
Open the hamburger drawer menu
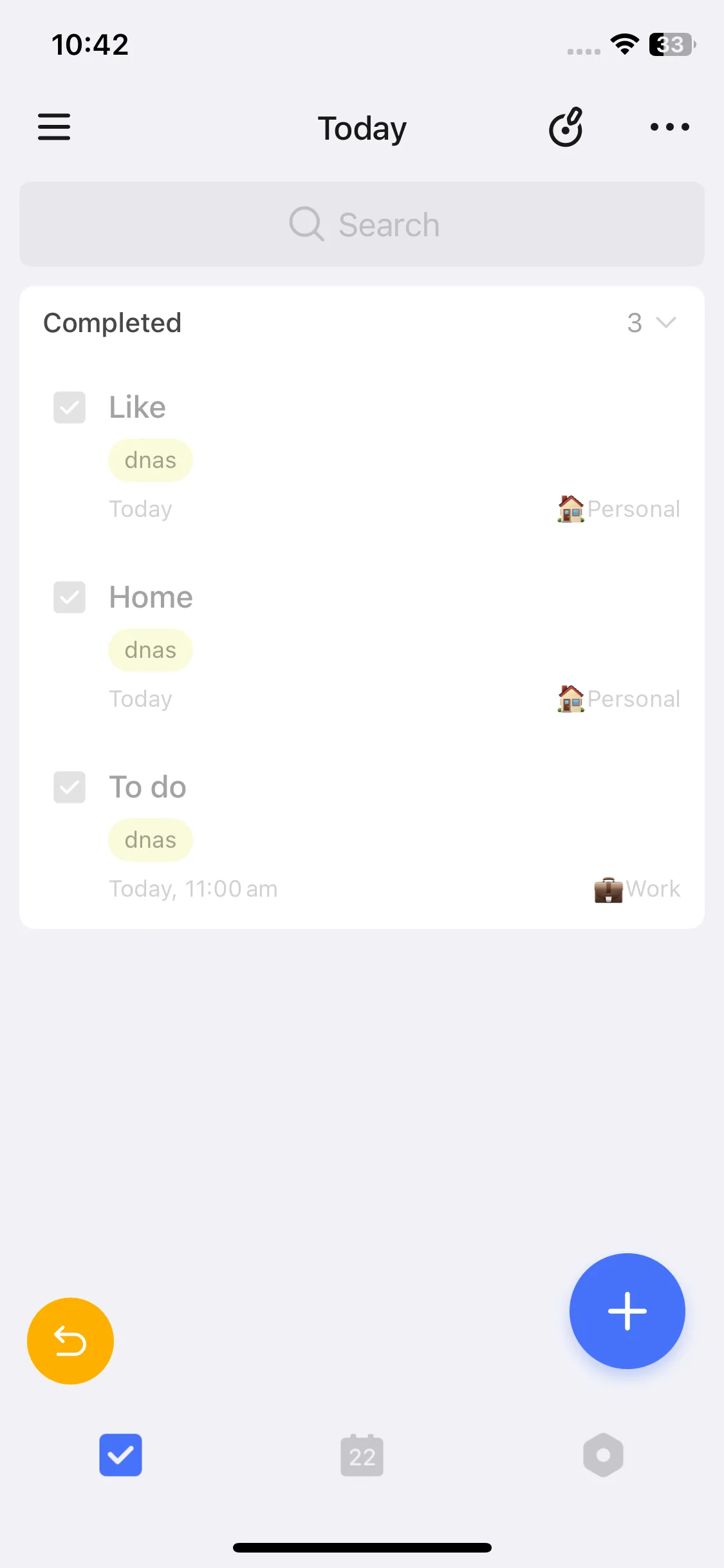tap(54, 127)
